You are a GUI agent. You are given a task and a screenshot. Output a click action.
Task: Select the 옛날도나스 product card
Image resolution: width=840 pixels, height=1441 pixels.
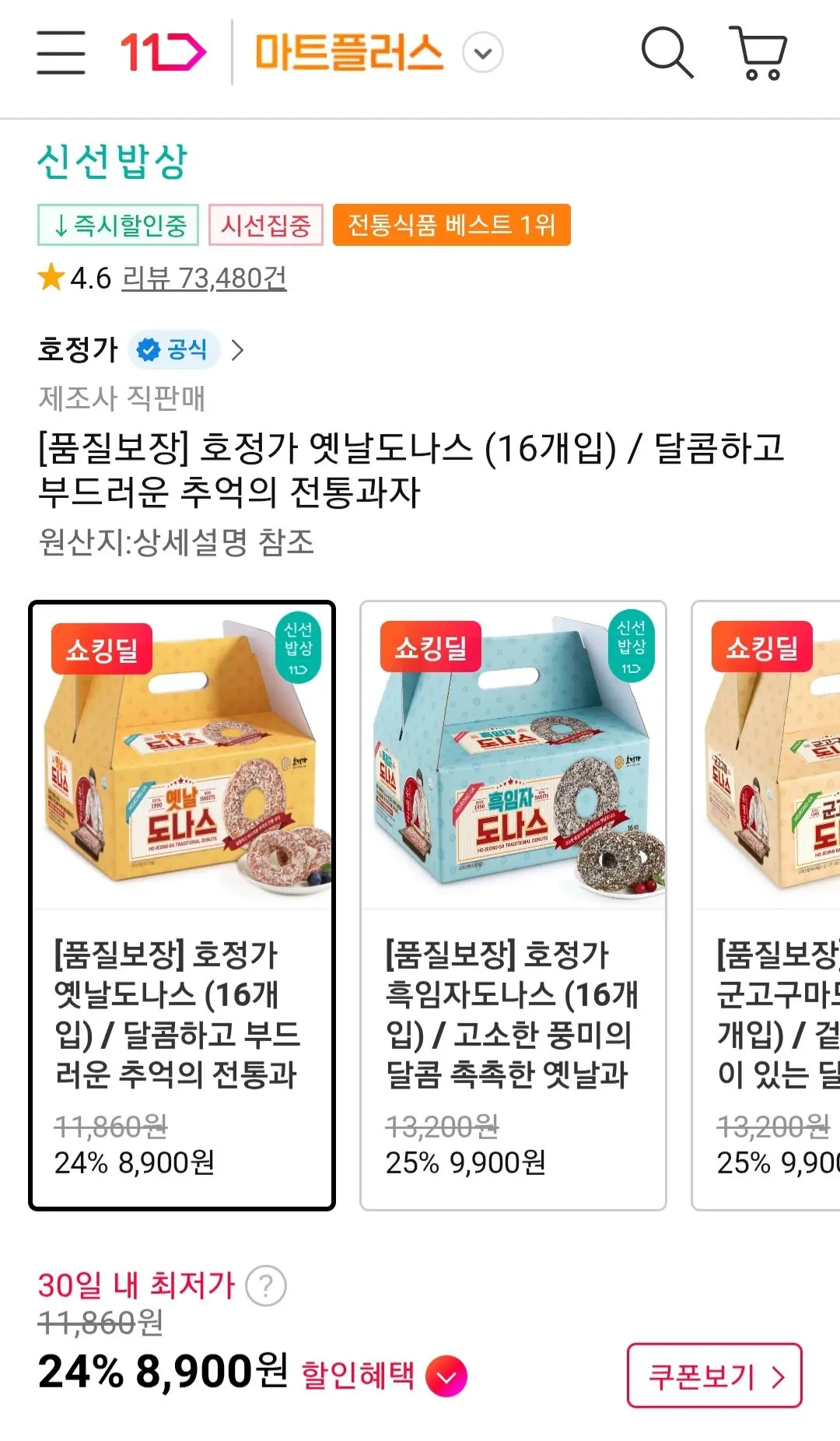[182, 905]
